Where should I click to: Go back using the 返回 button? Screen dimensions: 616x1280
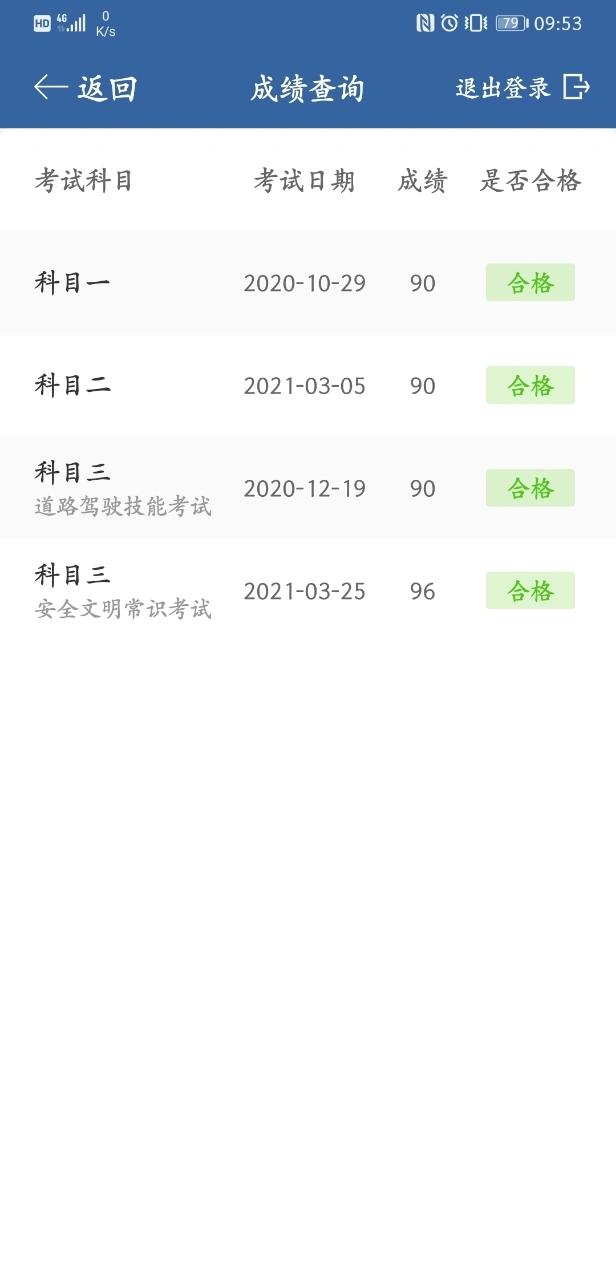pyautogui.click(x=85, y=88)
